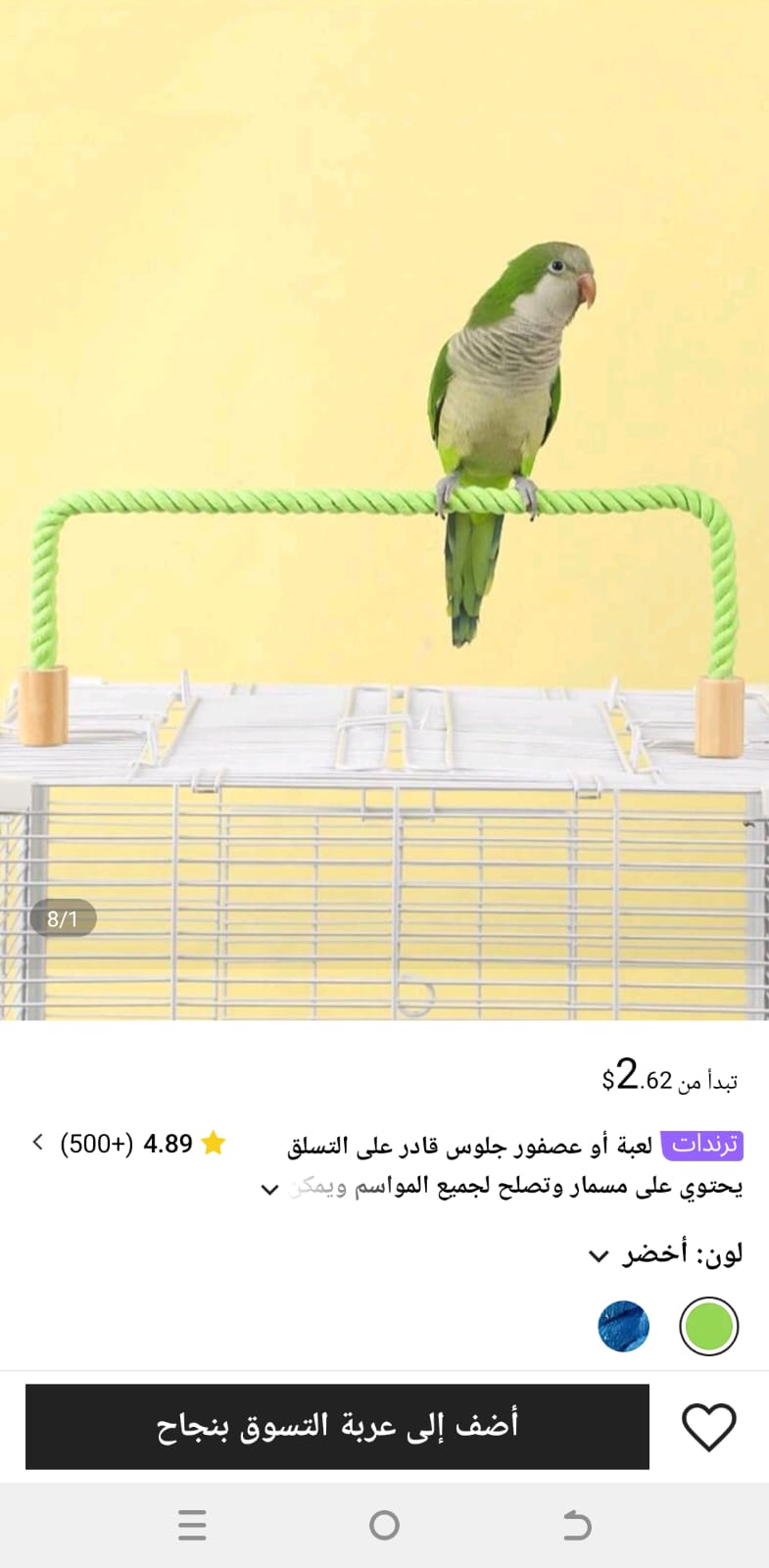This screenshot has width=769, height=1568.
Task: Tap the purple ترندات trends tag
Action: click(702, 1145)
